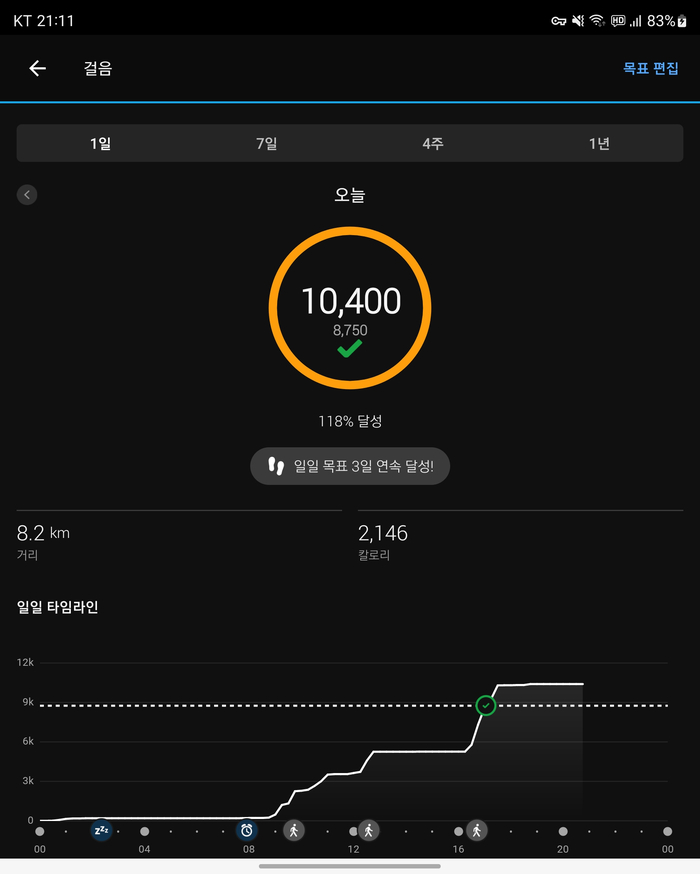Tap the goal-reached checkmark on the graph

(x=486, y=706)
